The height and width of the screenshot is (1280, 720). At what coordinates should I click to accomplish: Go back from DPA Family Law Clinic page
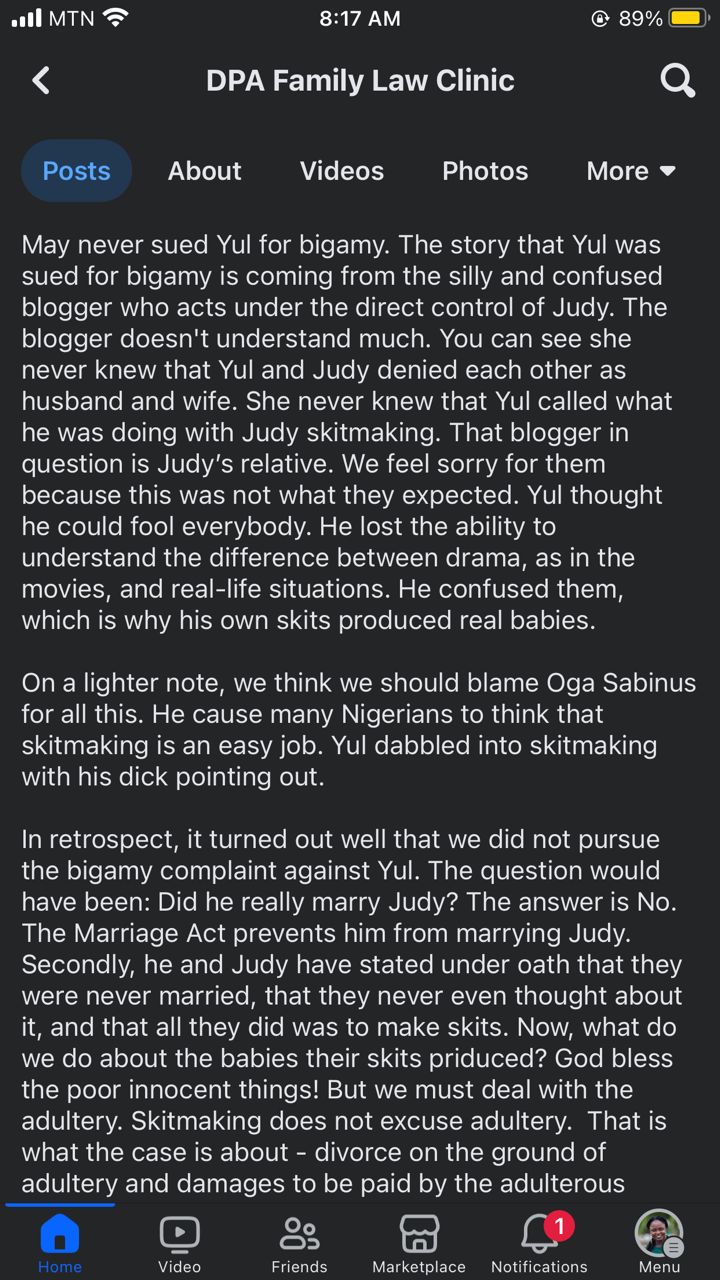41,81
